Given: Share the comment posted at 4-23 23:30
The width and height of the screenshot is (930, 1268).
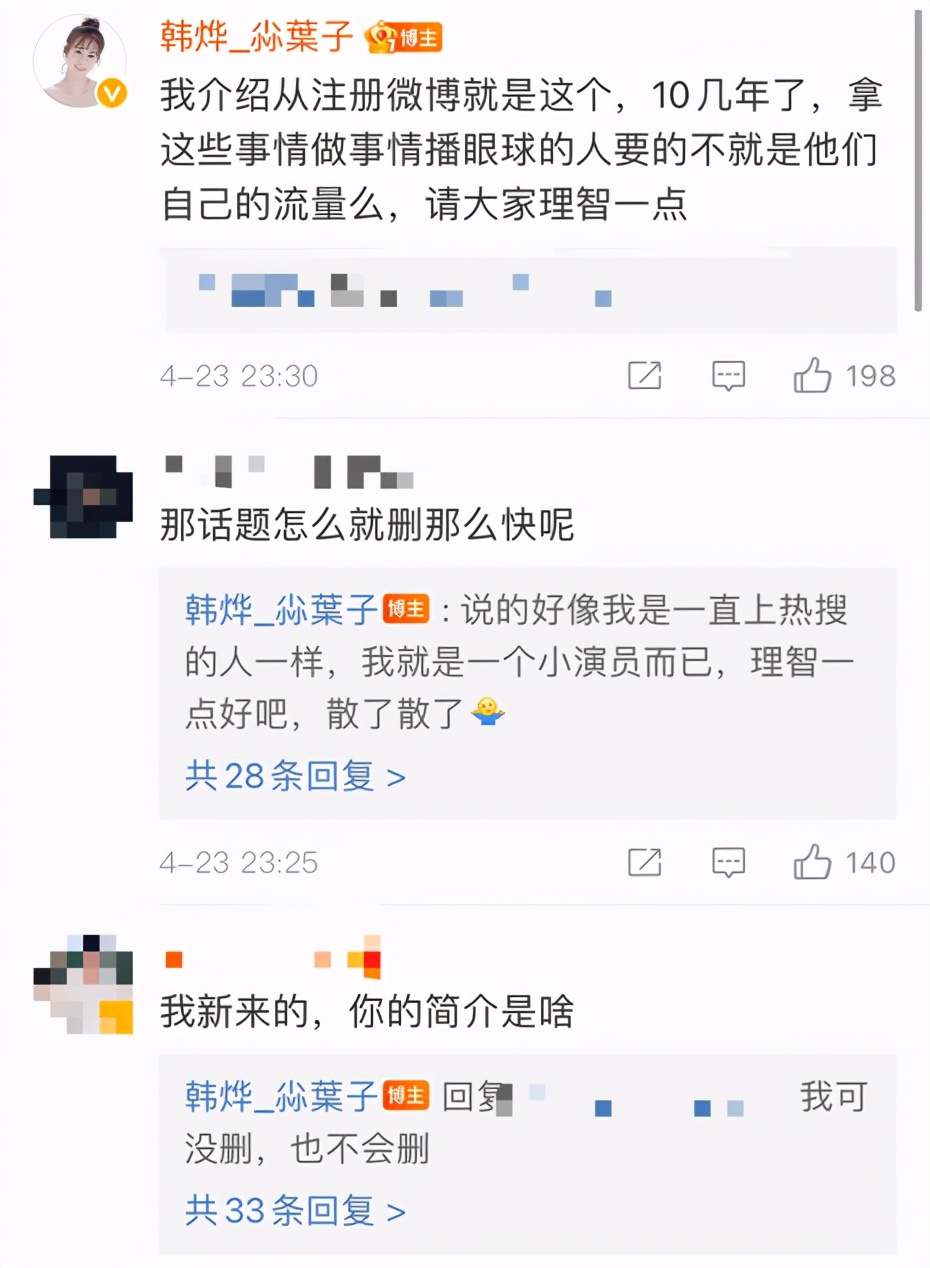Looking at the screenshot, I should (x=644, y=376).
